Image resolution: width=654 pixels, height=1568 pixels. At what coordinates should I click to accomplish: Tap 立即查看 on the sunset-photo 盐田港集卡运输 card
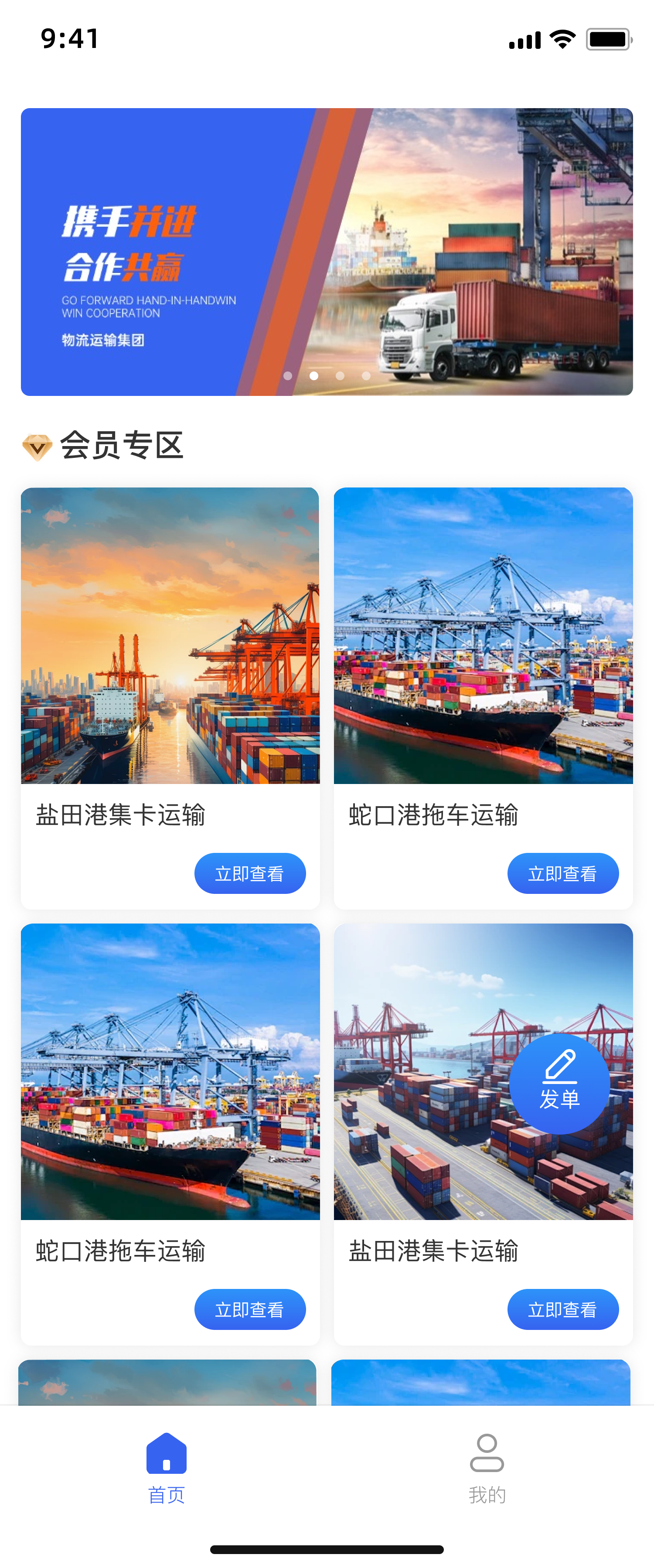pyautogui.click(x=249, y=873)
